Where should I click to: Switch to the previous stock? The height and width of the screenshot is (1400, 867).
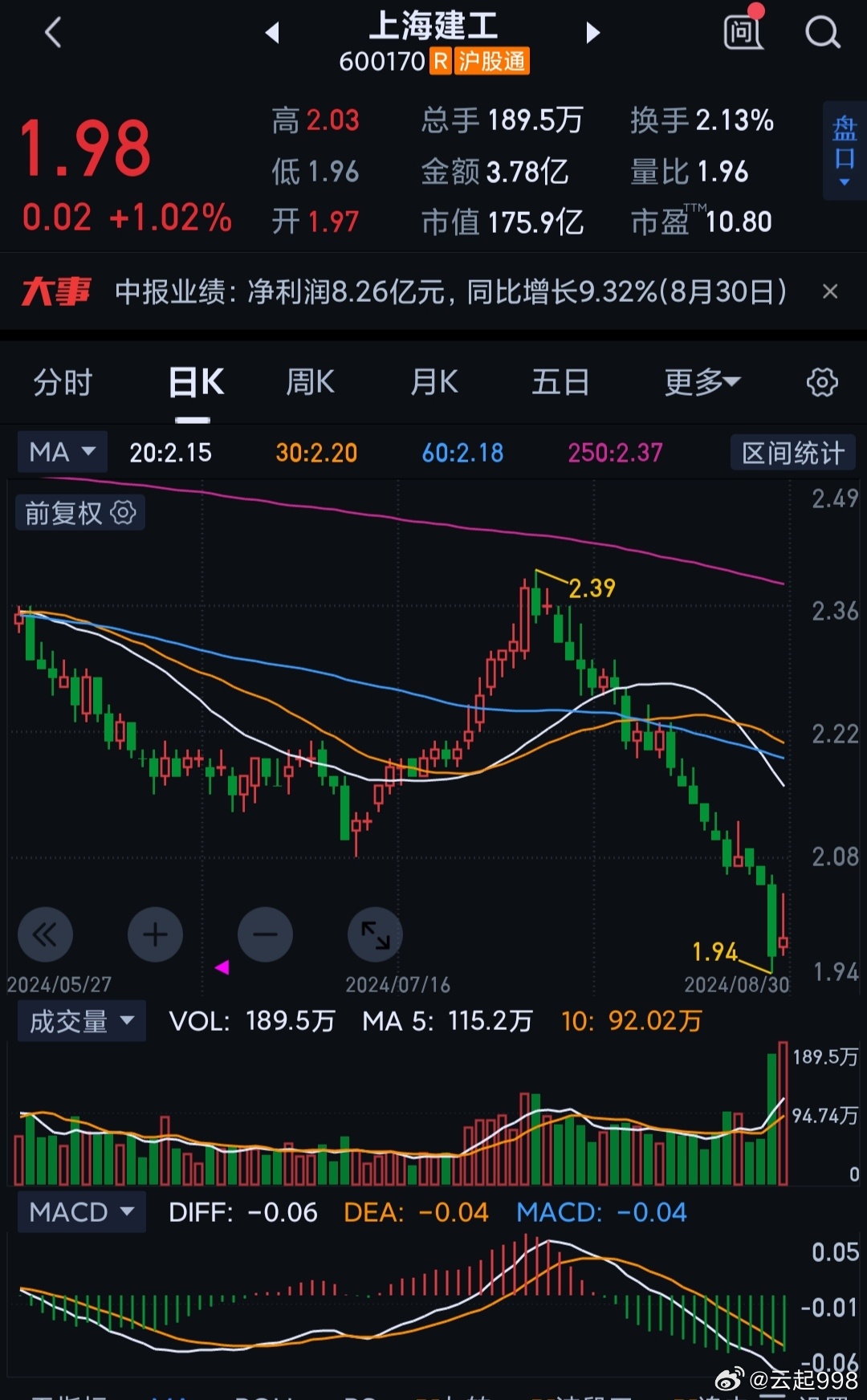(272, 33)
